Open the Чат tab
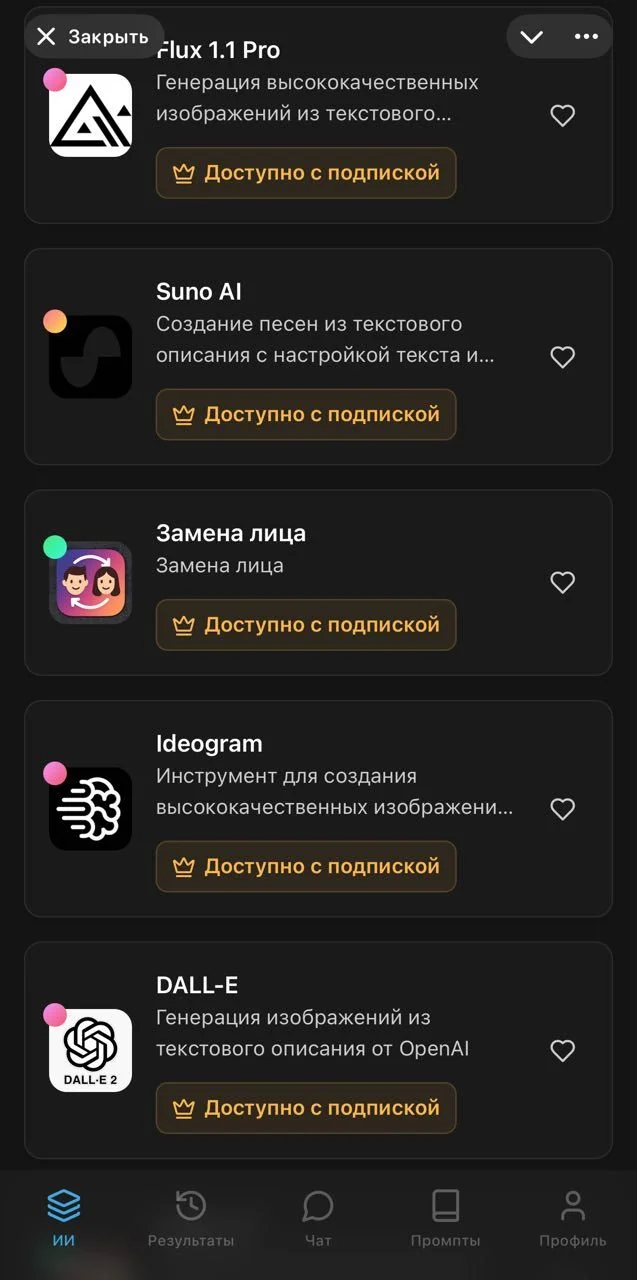Viewport: 637px width, 1280px height. pos(318,1218)
